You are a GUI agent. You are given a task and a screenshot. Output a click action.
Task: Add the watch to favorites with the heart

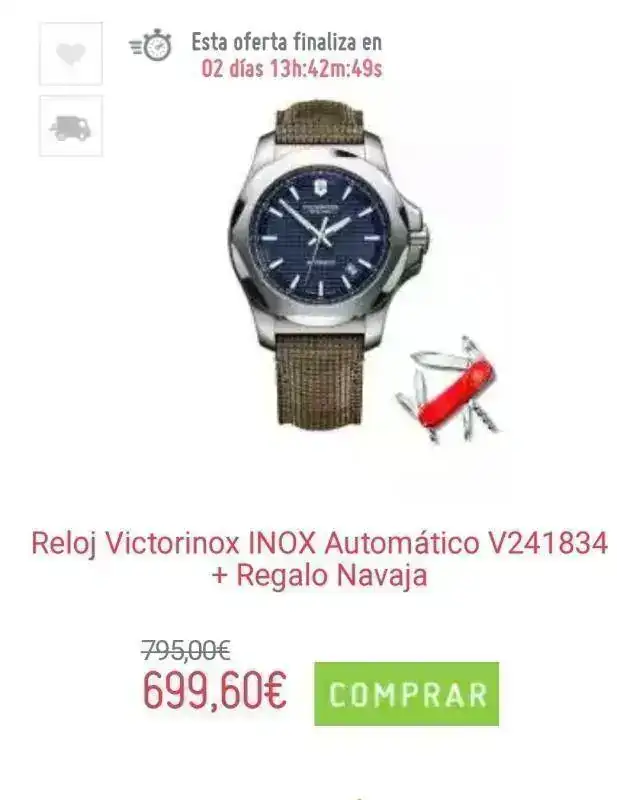[x=70, y=54]
